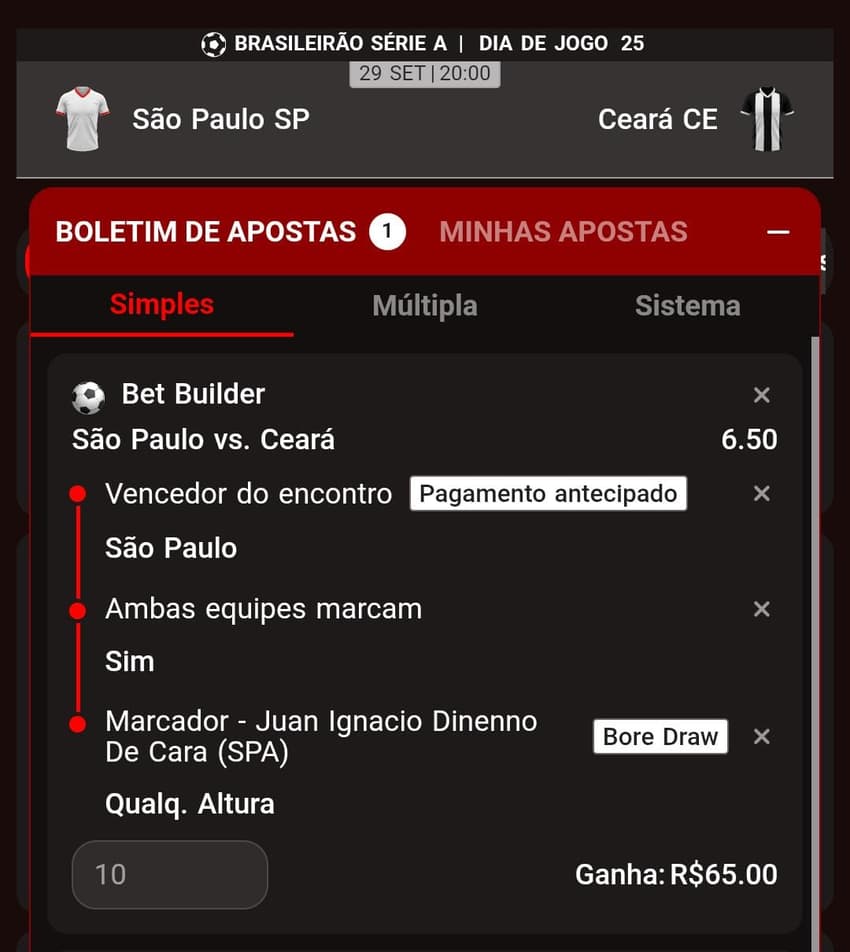Click the soccer ball icon beside Brasileirão Série A

(x=214, y=43)
